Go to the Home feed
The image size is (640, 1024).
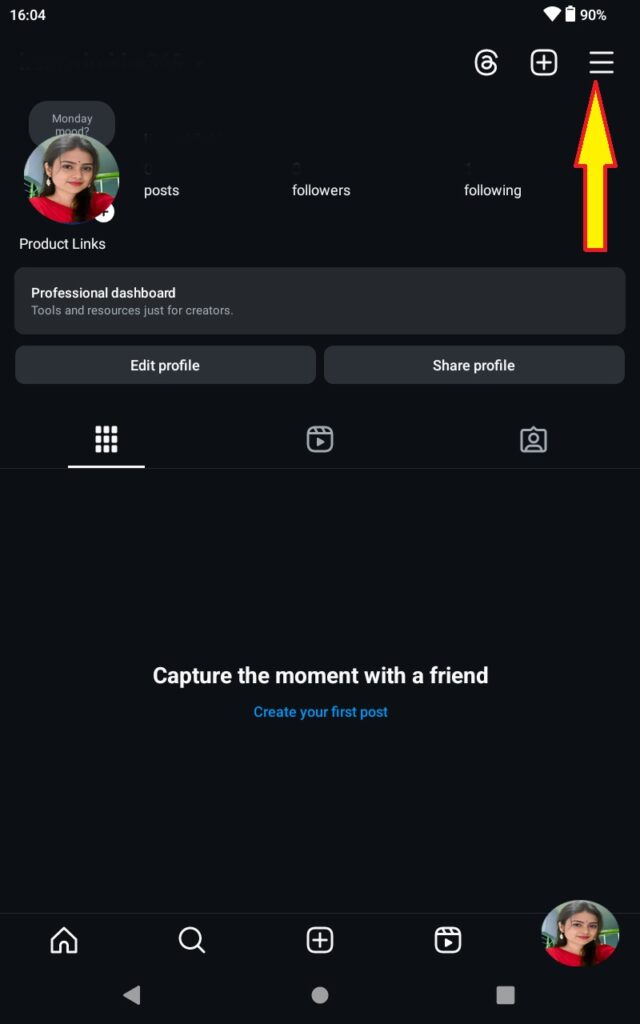[x=64, y=940]
